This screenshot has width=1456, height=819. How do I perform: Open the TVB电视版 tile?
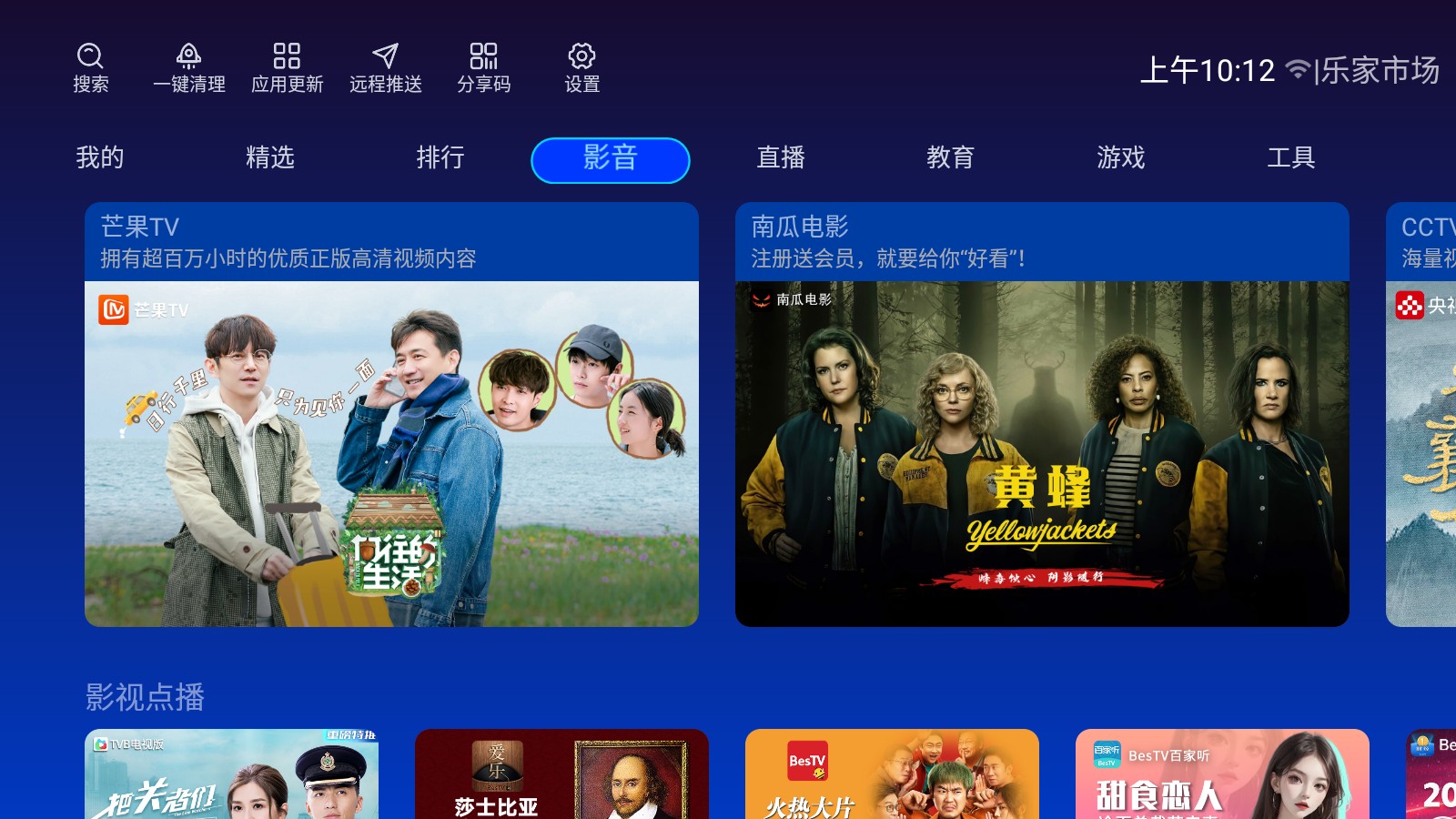click(x=231, y=774)
